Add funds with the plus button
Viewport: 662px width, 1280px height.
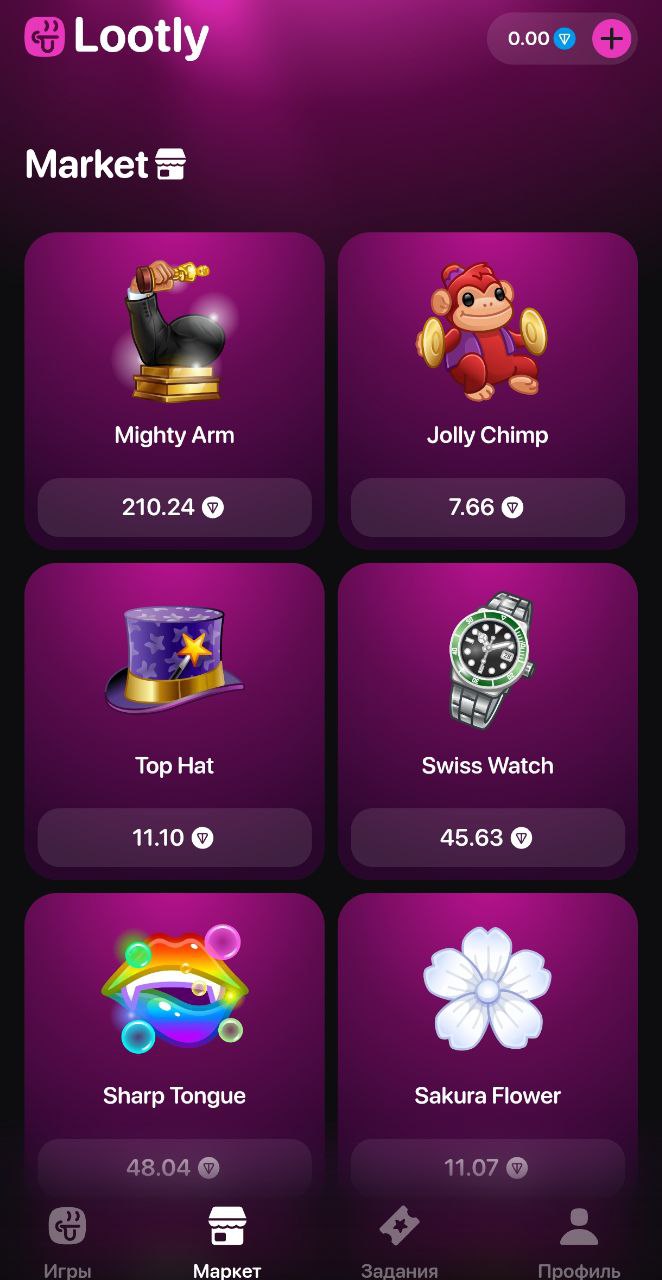click(x=611, y=40)
